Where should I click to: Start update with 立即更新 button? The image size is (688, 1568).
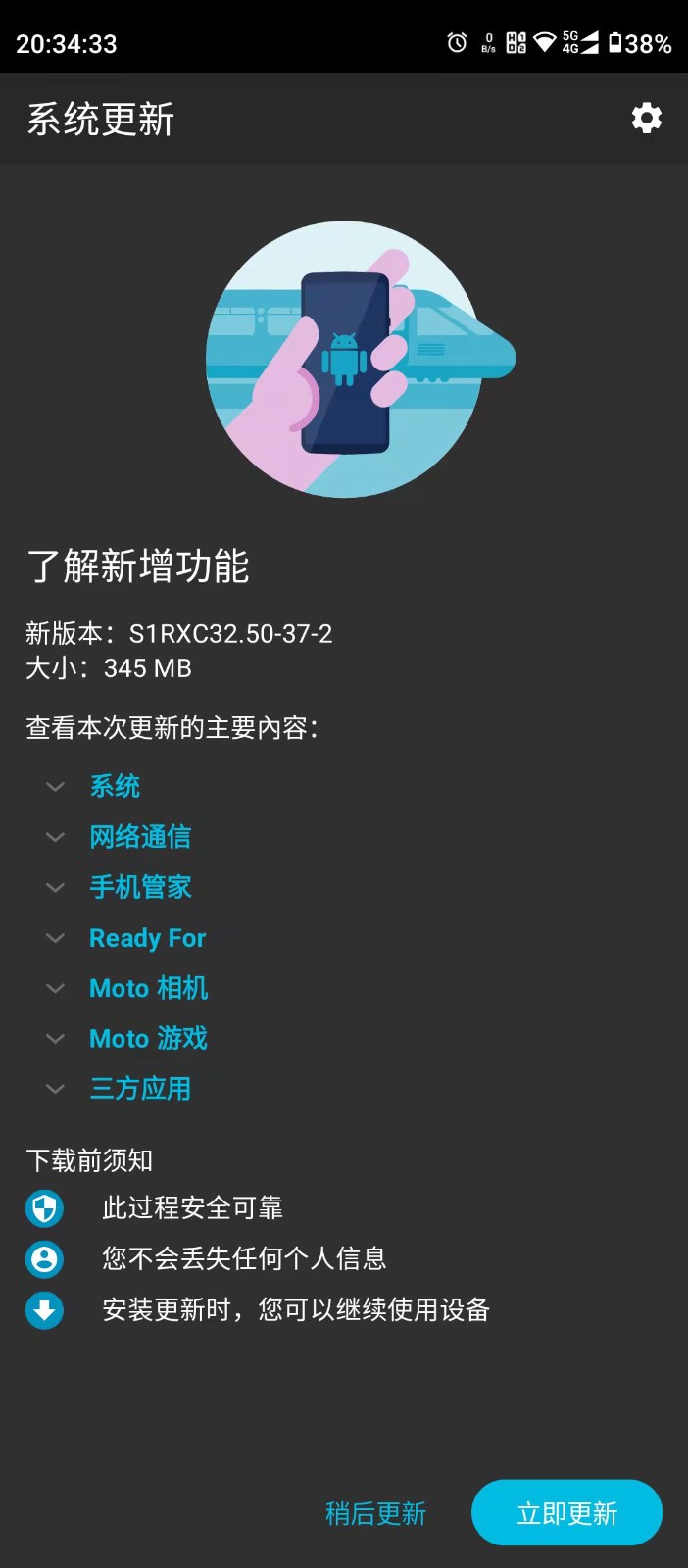pos(566,1513)
